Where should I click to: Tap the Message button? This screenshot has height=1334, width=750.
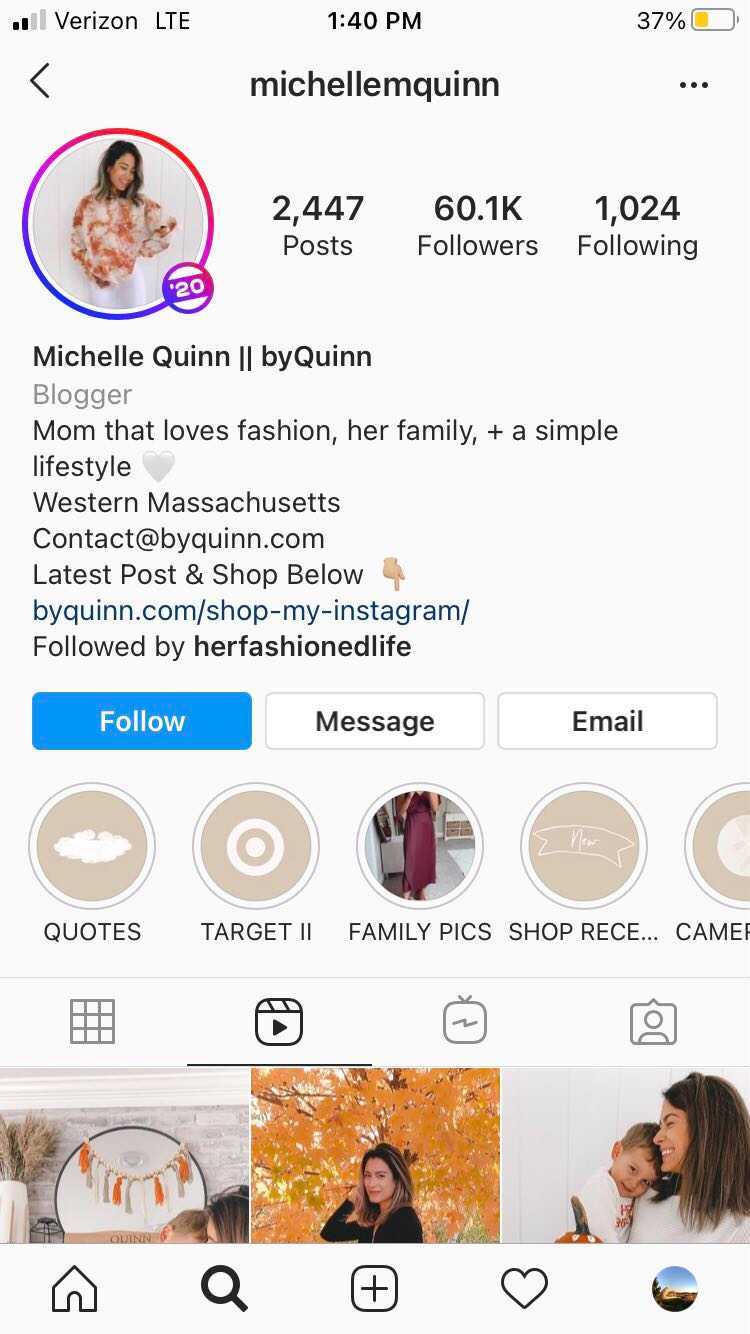[x=375, y=721]
